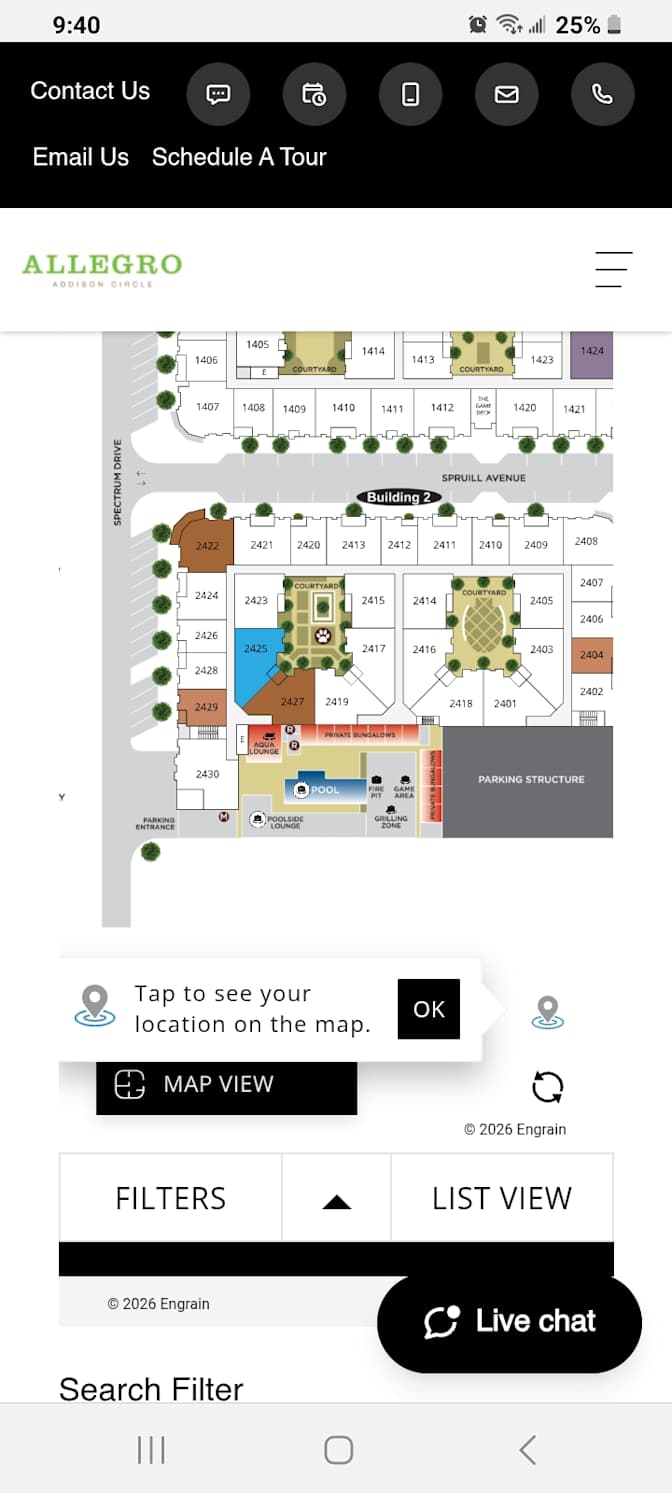Open the hamburger menu
The image size is (672, 1493).
tap(613, 269)
